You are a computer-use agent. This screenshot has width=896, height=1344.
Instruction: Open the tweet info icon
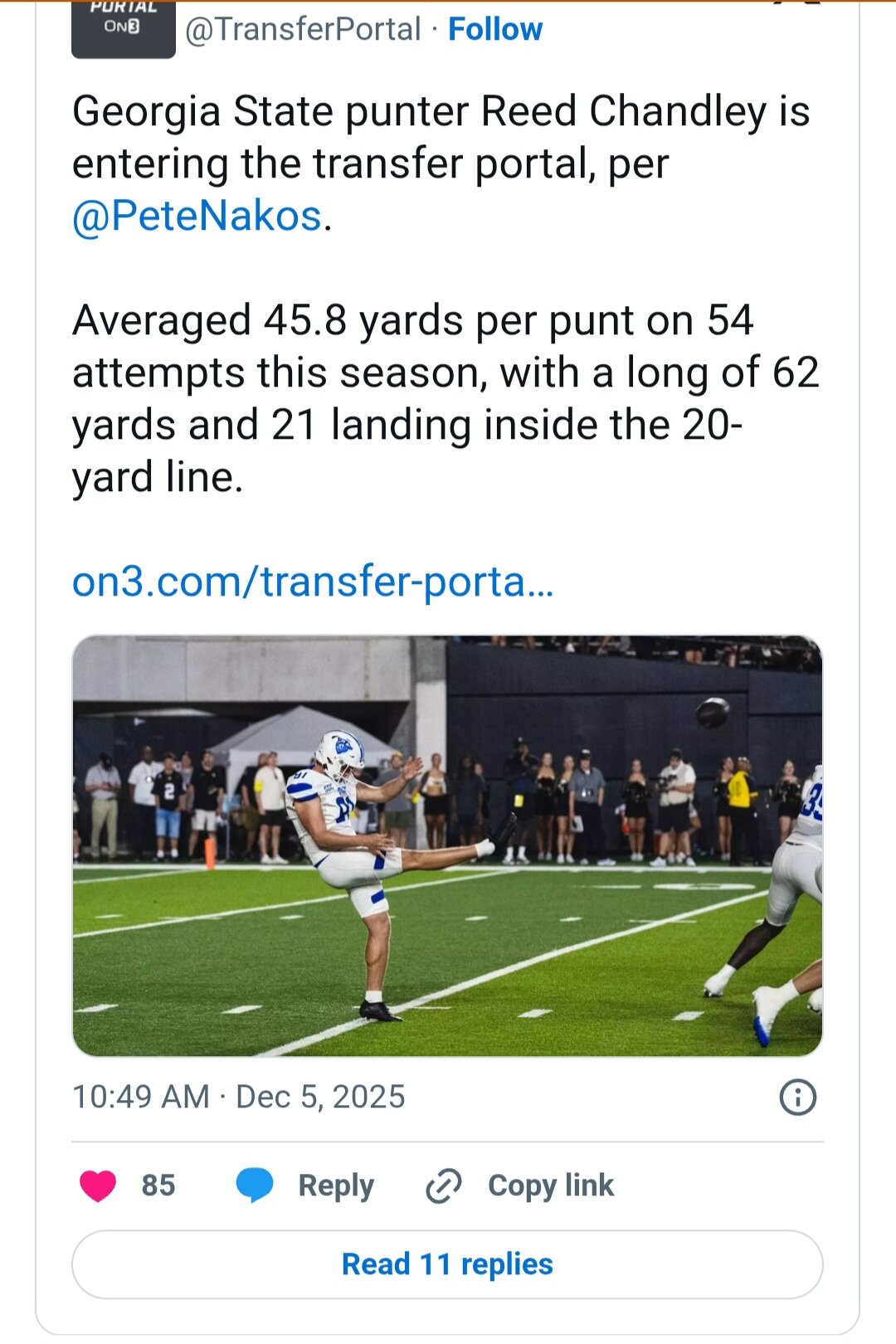coord(797,1097)
